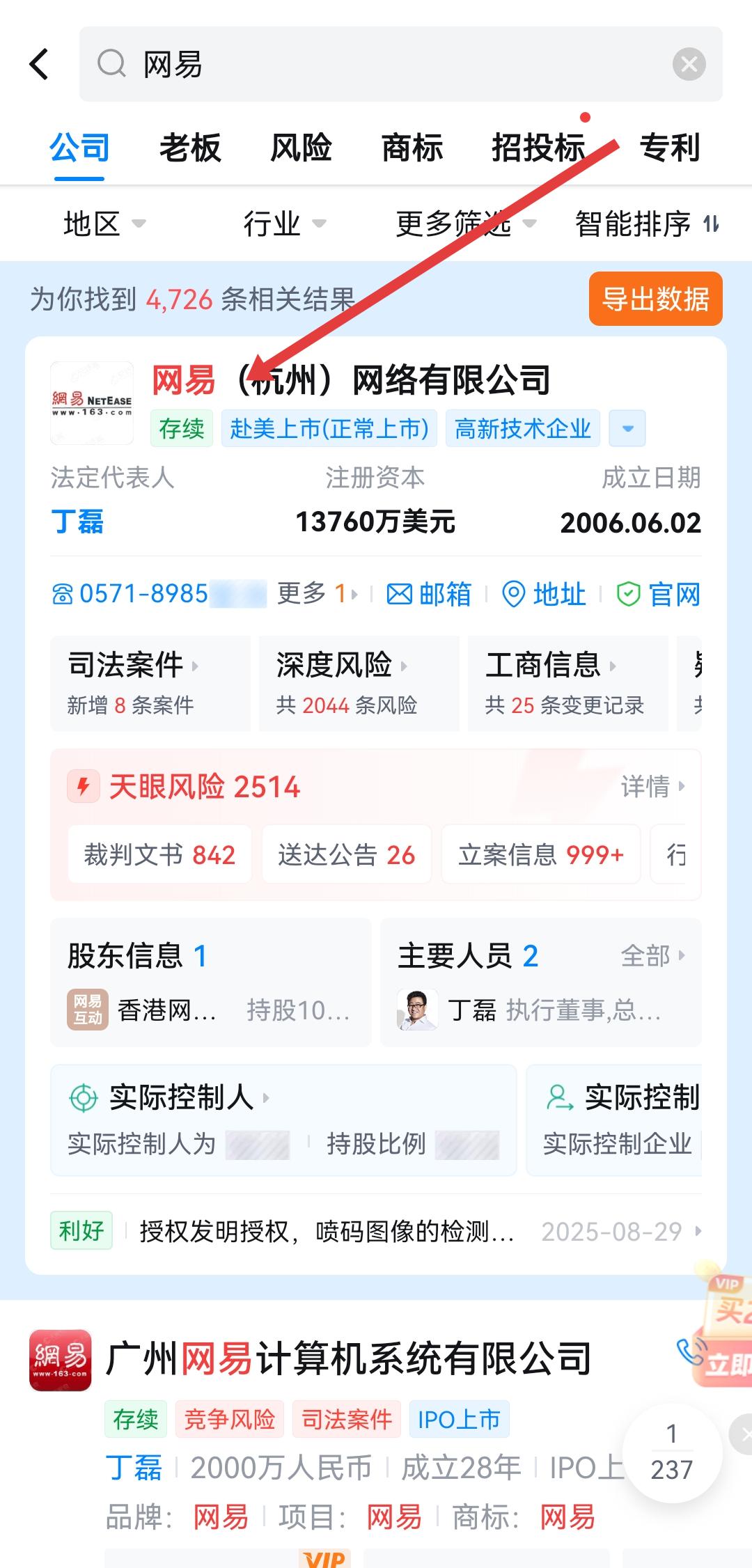Open the 官网 link

click(x=659, y=595)
